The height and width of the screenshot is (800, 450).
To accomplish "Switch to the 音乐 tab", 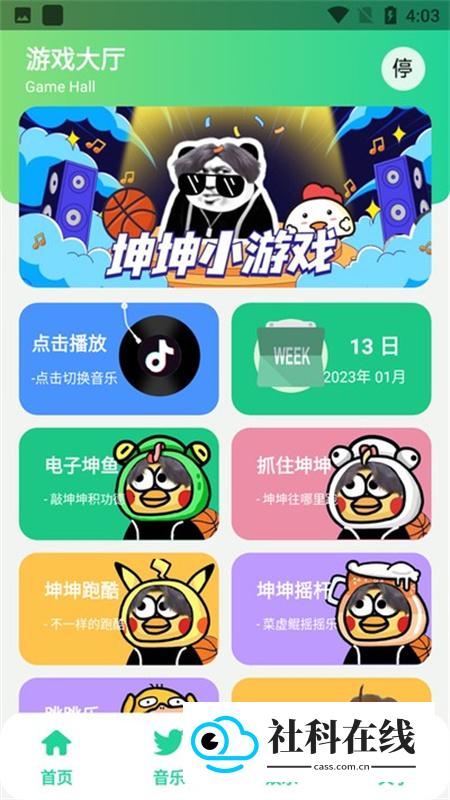I will click(169, 757).
